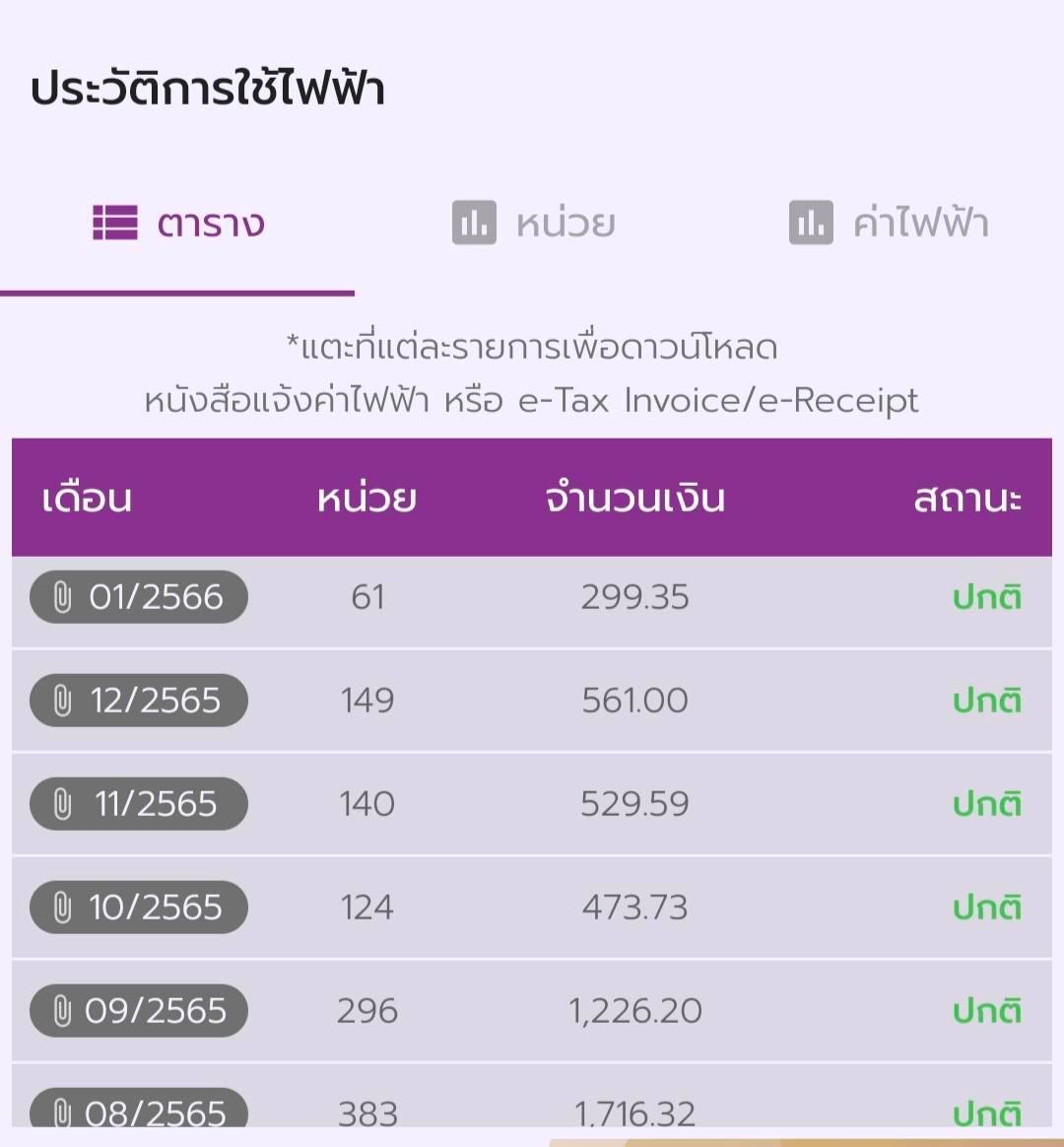The width and height of the screenshot is (1064, 1147).
Task: Tap the 09/2565 month button
Action: [x=138, y=1010]
